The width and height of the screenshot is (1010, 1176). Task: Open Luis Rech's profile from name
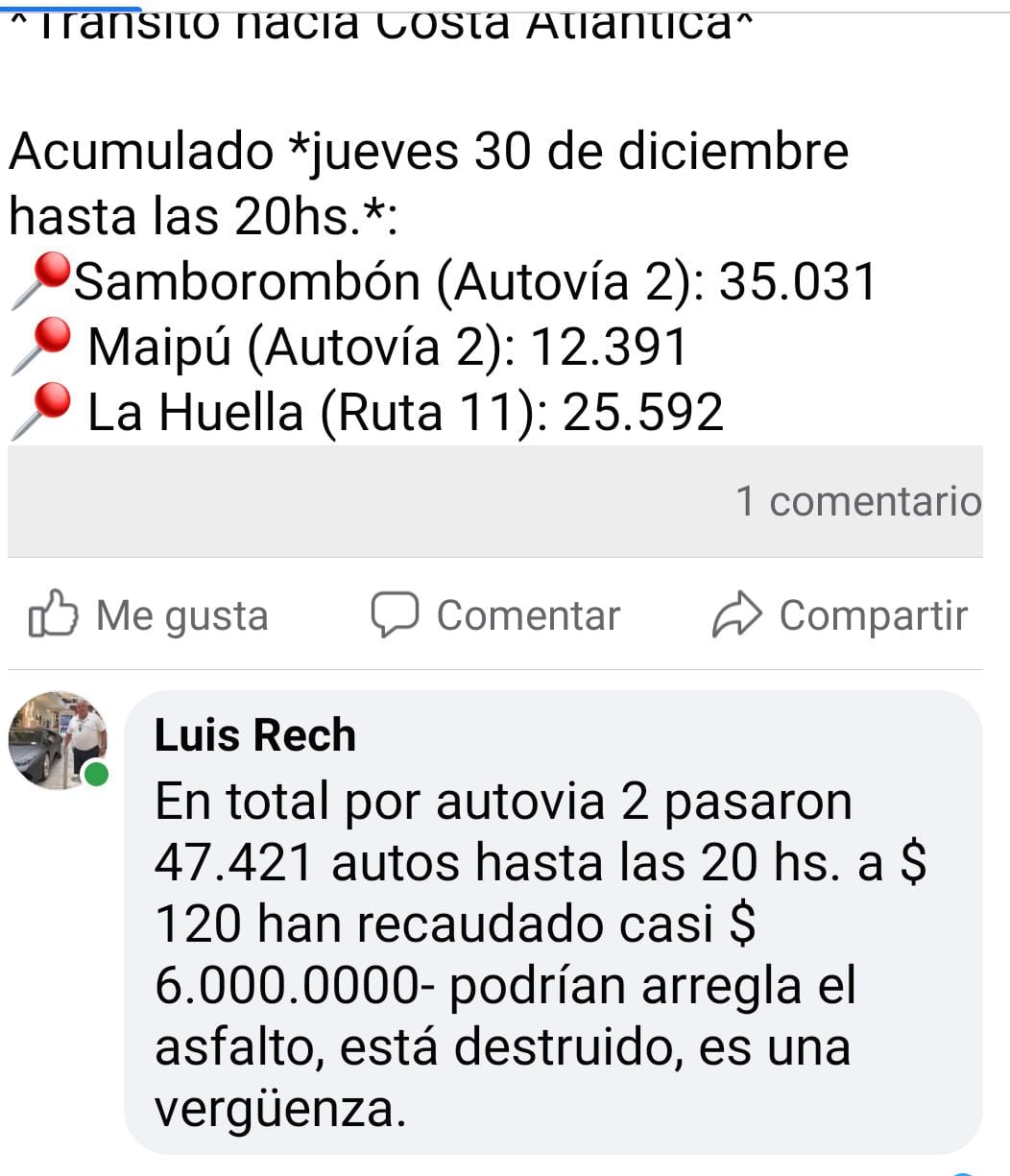coord(254,735)
